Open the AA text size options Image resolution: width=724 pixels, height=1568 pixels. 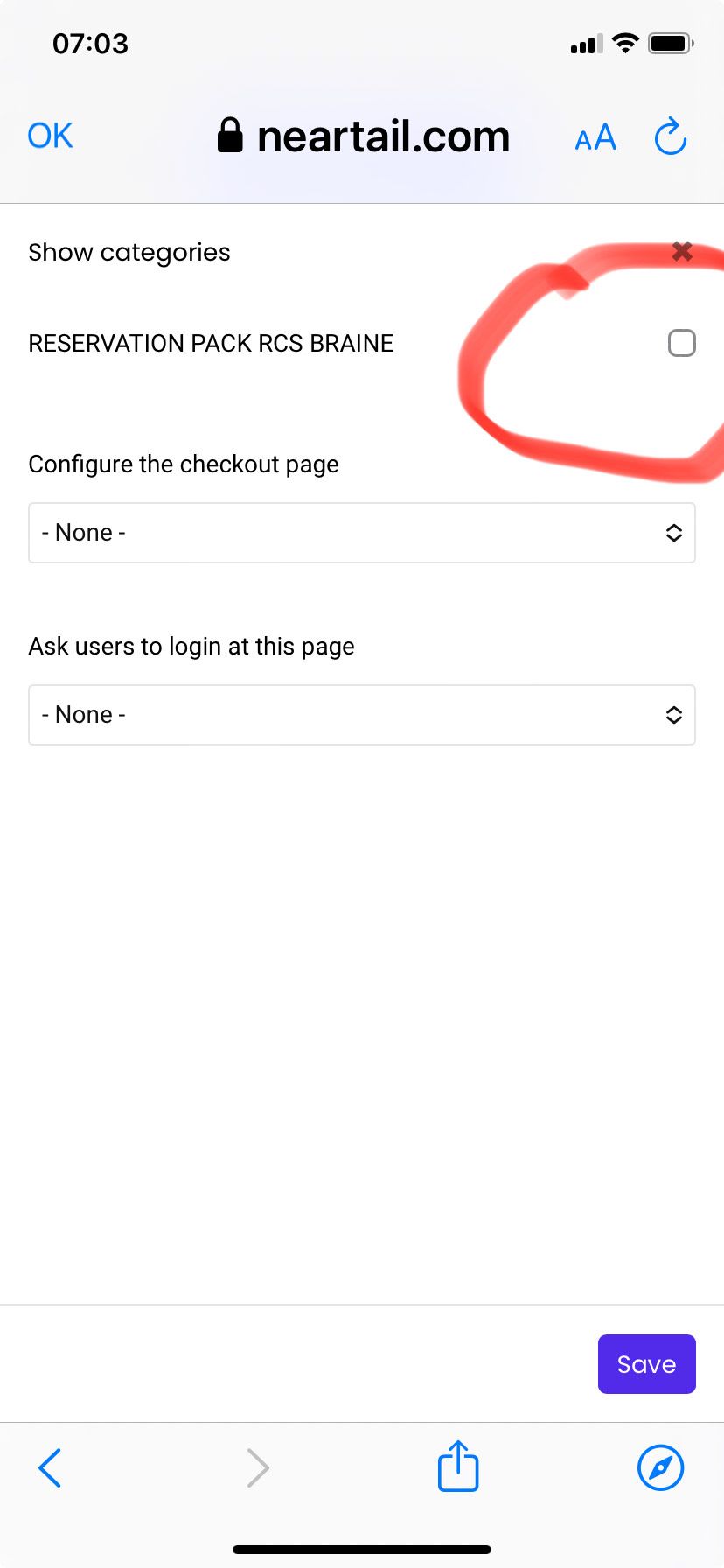[x=595, y=137]
